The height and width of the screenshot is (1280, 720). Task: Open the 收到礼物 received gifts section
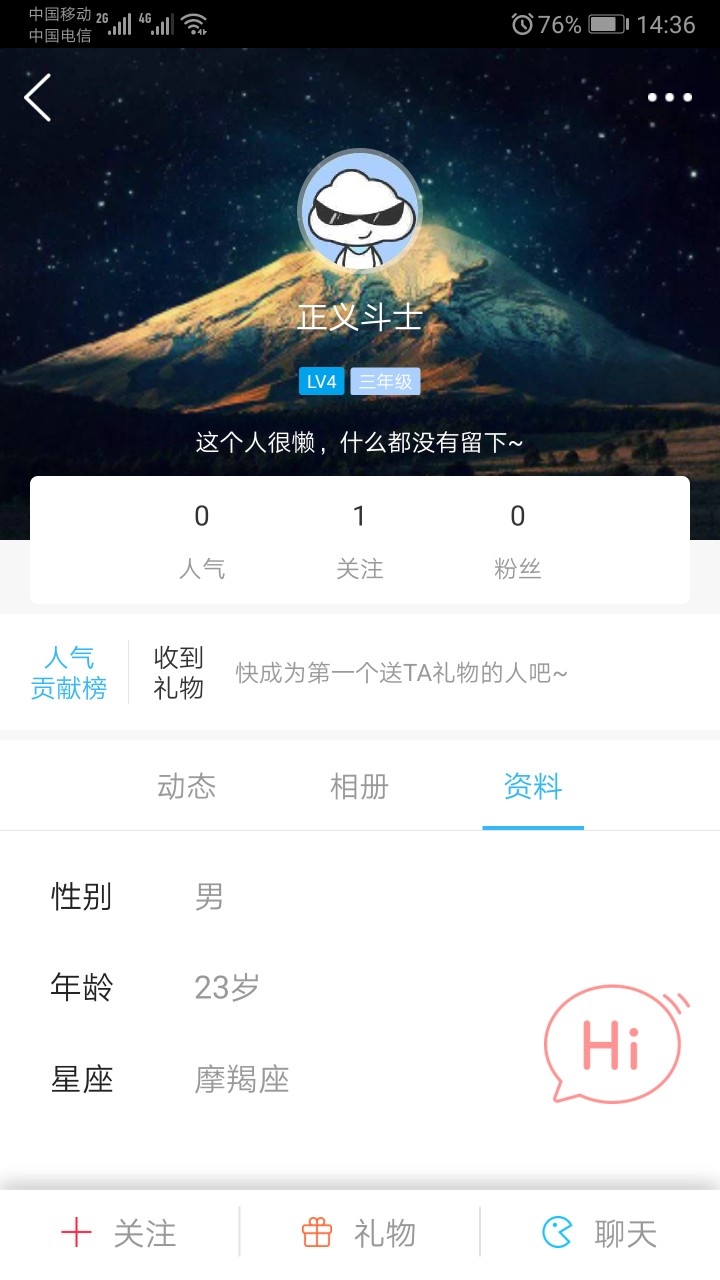tap(179, 673)
